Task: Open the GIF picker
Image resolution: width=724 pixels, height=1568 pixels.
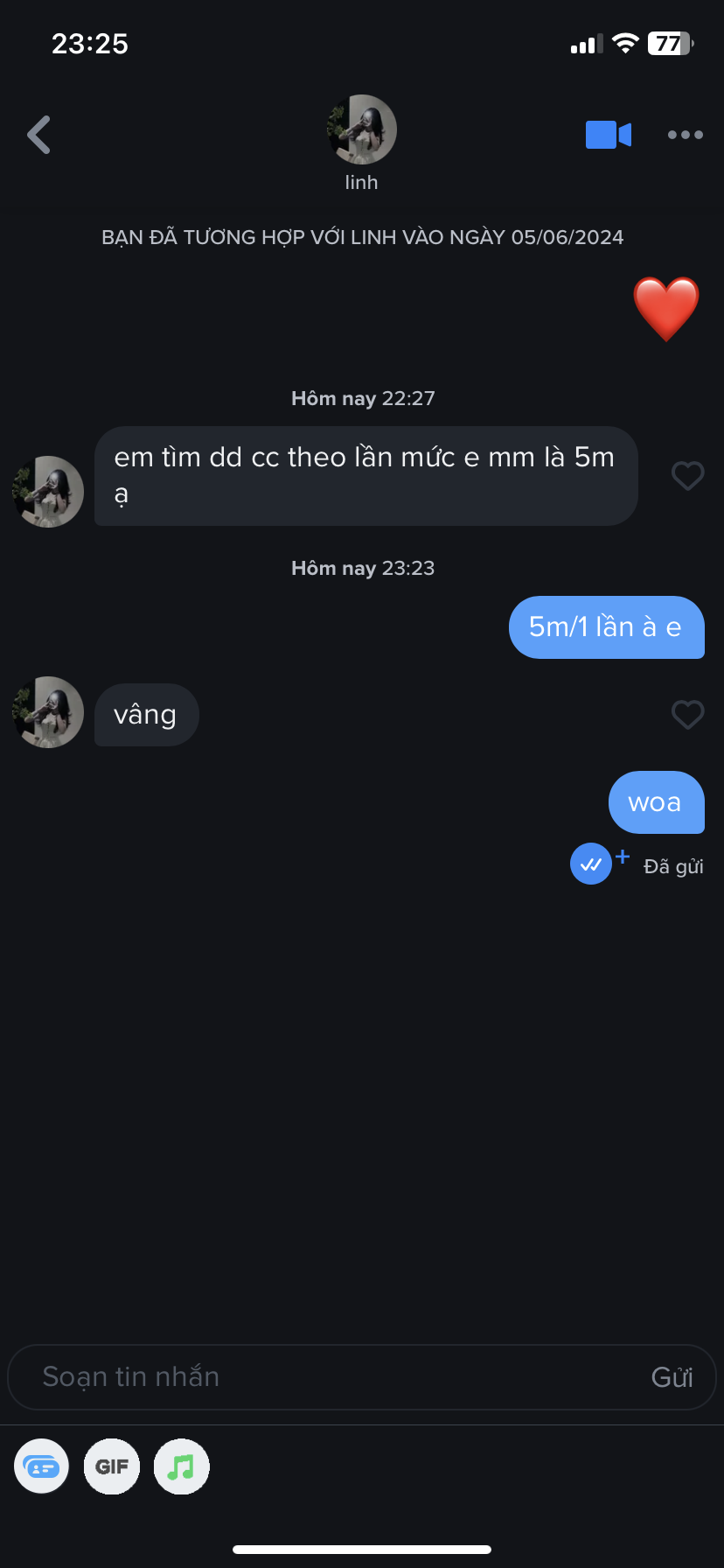Action: point(111,1466)
